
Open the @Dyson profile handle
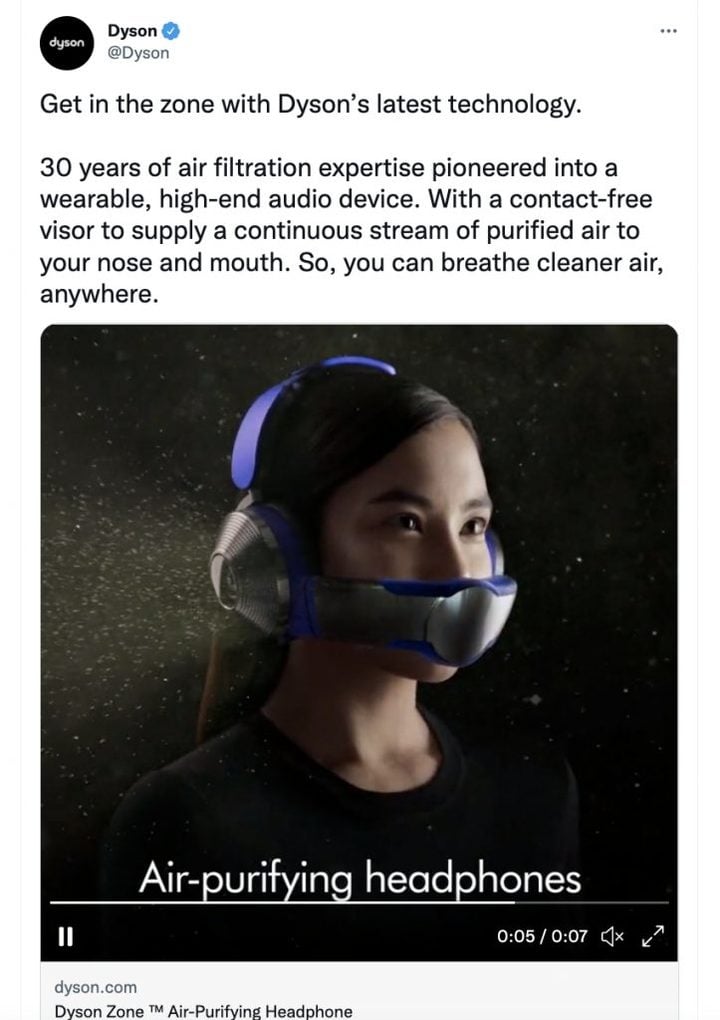coord(138,53)
